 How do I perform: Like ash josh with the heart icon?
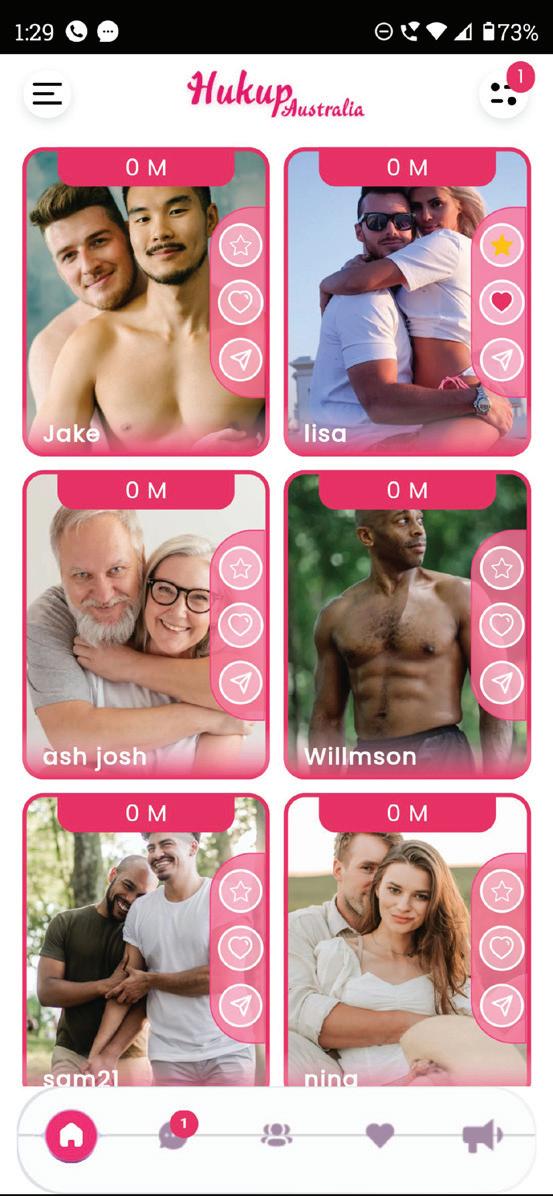(x=241, y=625)
